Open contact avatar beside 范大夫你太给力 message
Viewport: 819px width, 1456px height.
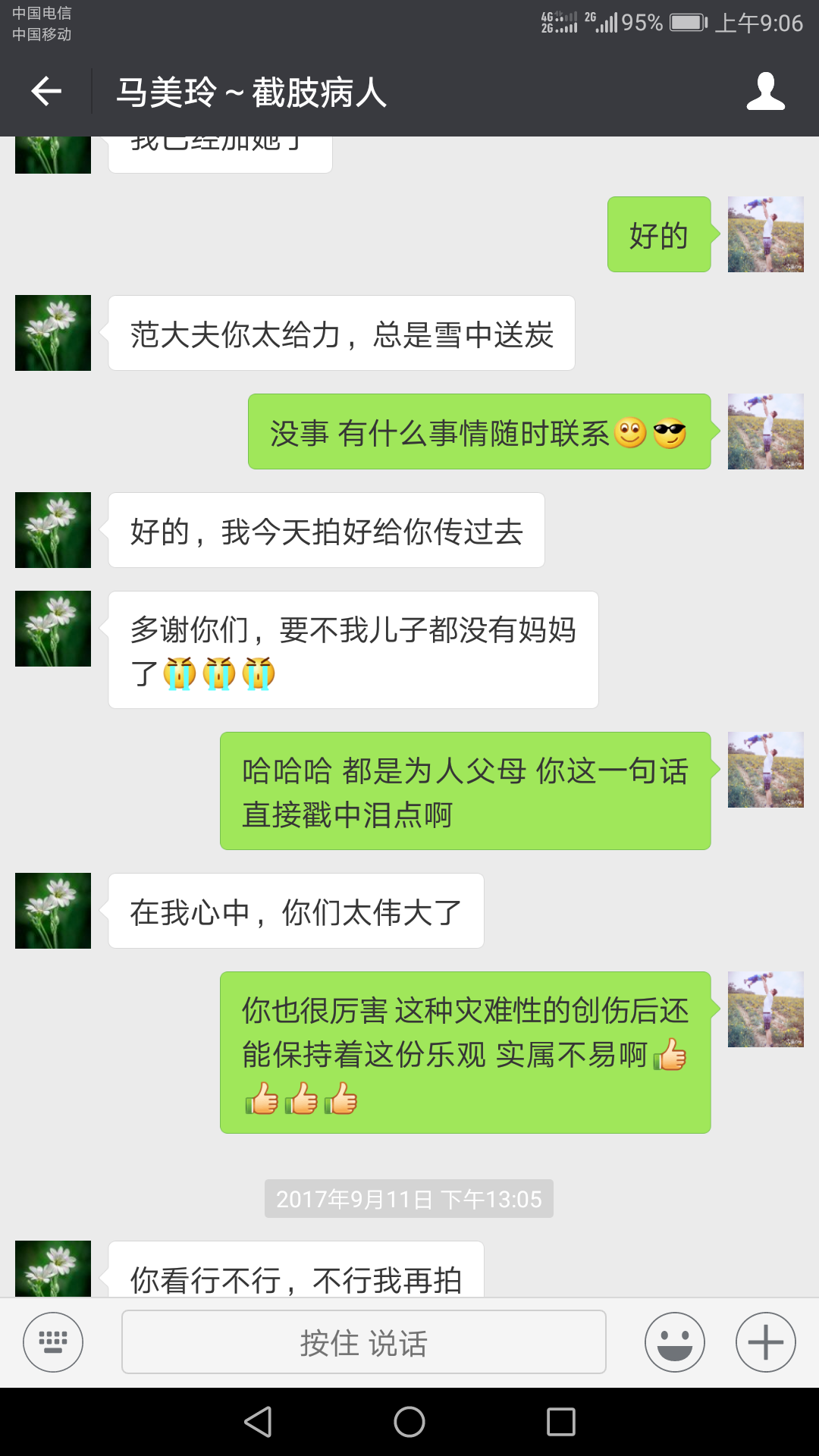coord(53,333)
